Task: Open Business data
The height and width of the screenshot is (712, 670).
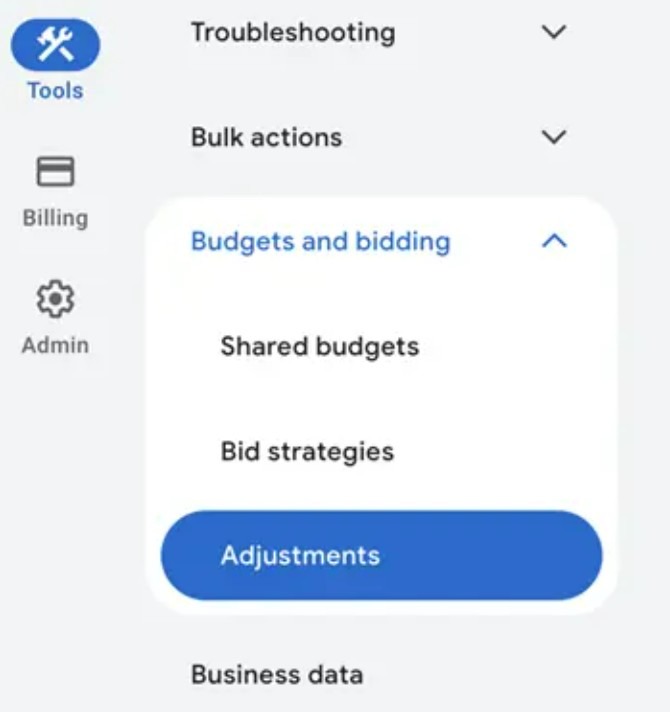Action: click(277, 674)
